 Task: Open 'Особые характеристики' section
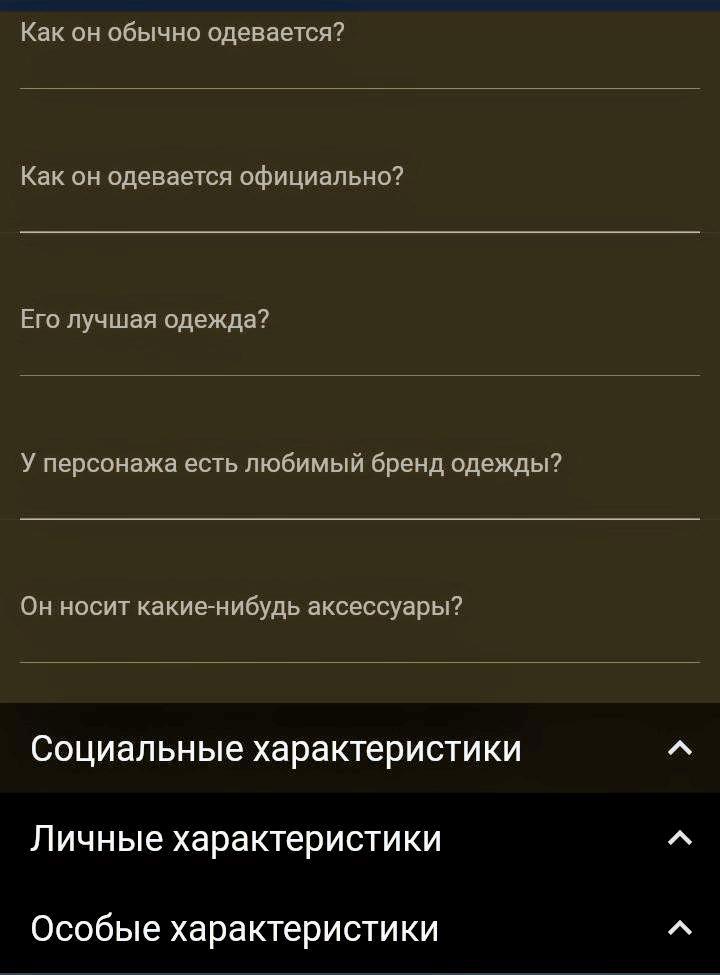[x=360, y=928]
